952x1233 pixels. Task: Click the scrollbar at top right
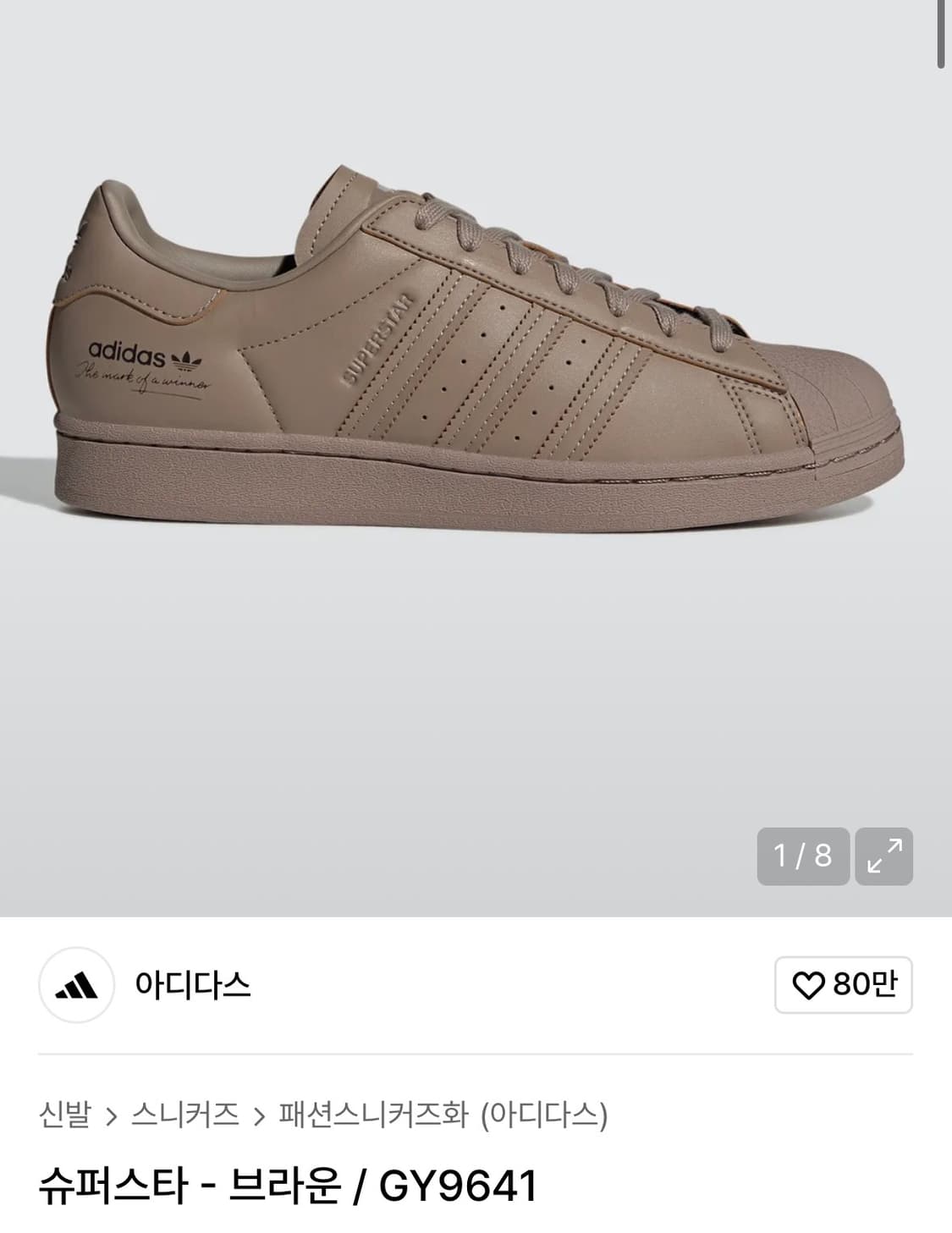[x=942, y=34]
